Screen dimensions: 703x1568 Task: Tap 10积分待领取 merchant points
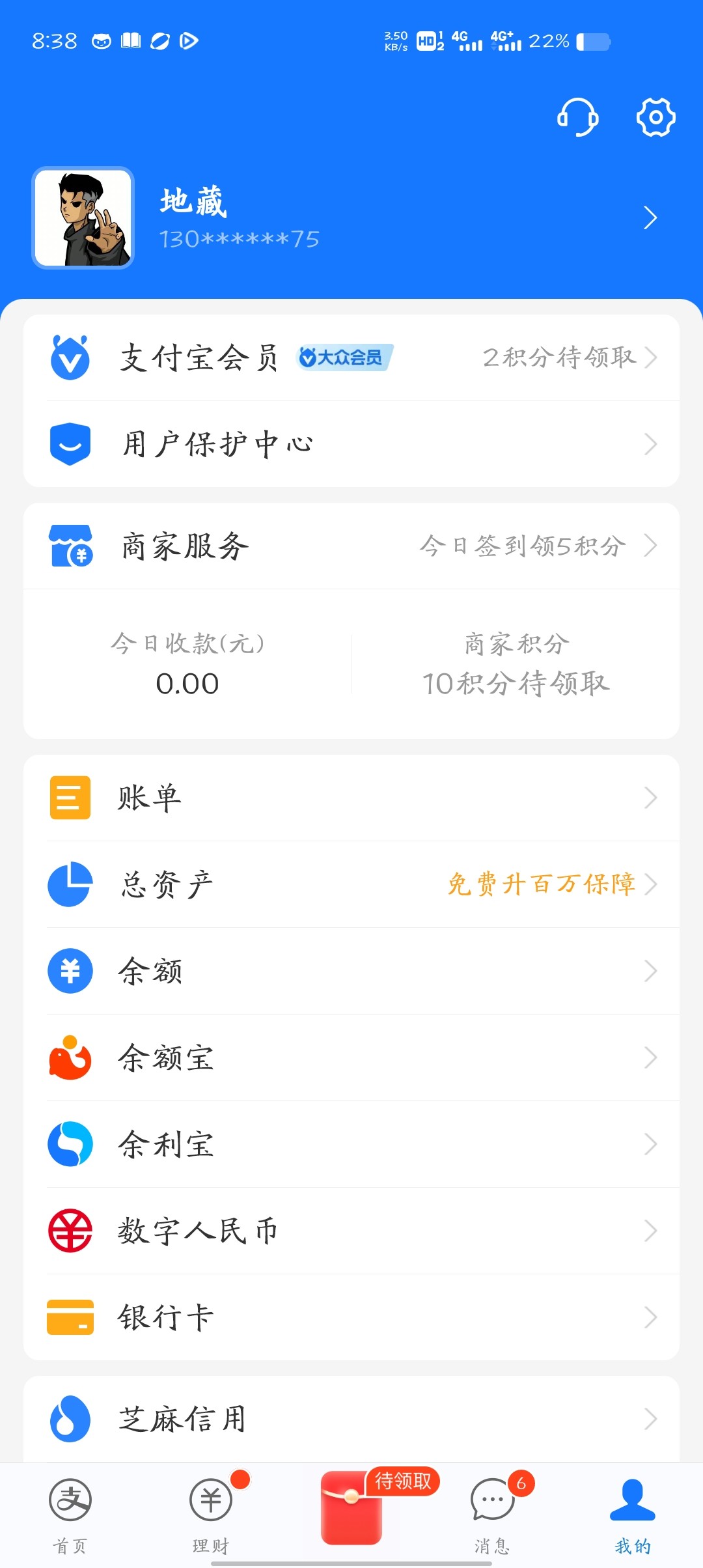[516, 684]
